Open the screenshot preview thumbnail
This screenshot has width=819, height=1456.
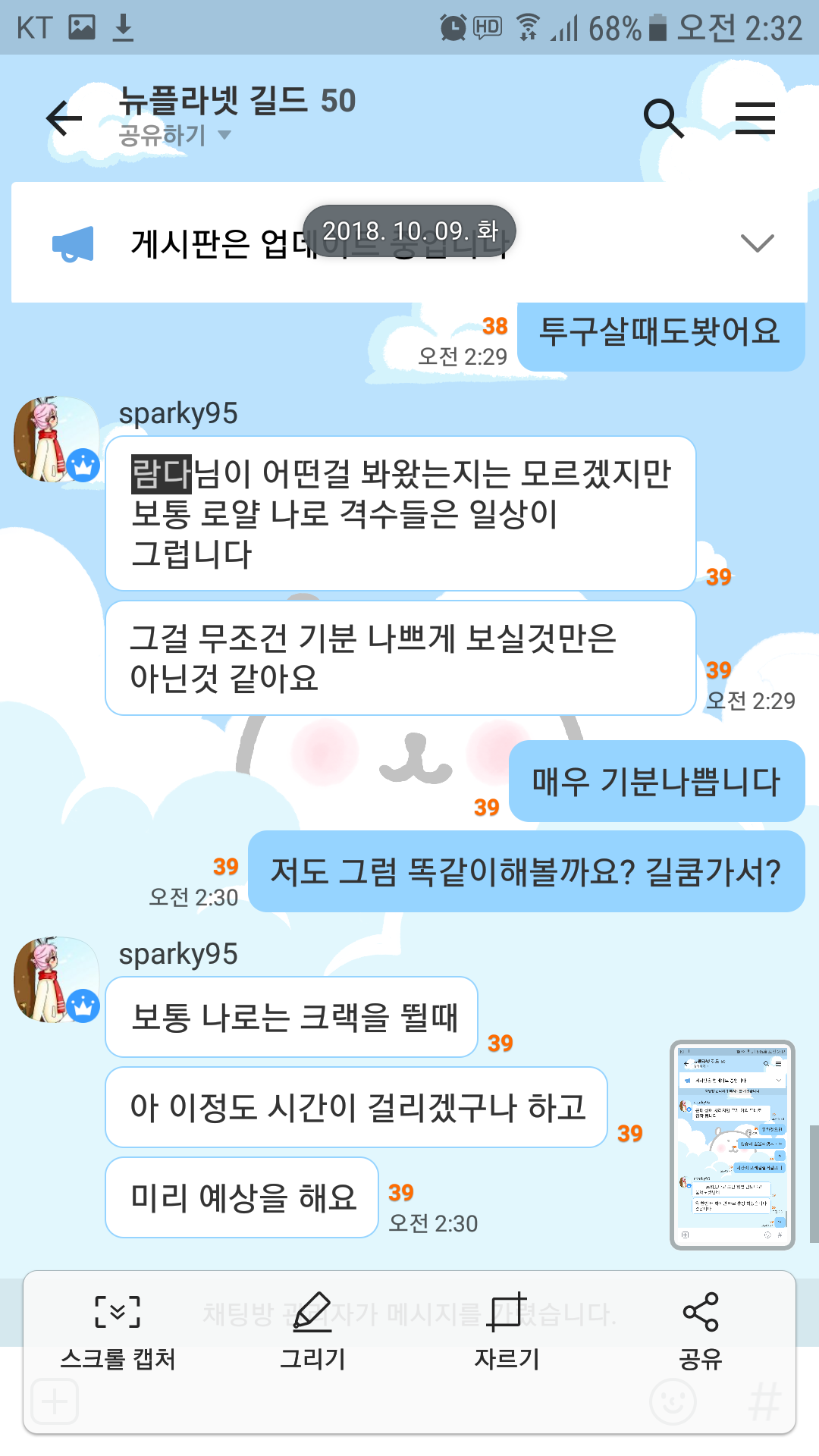pyautogui.click(x=732, y=1144)
